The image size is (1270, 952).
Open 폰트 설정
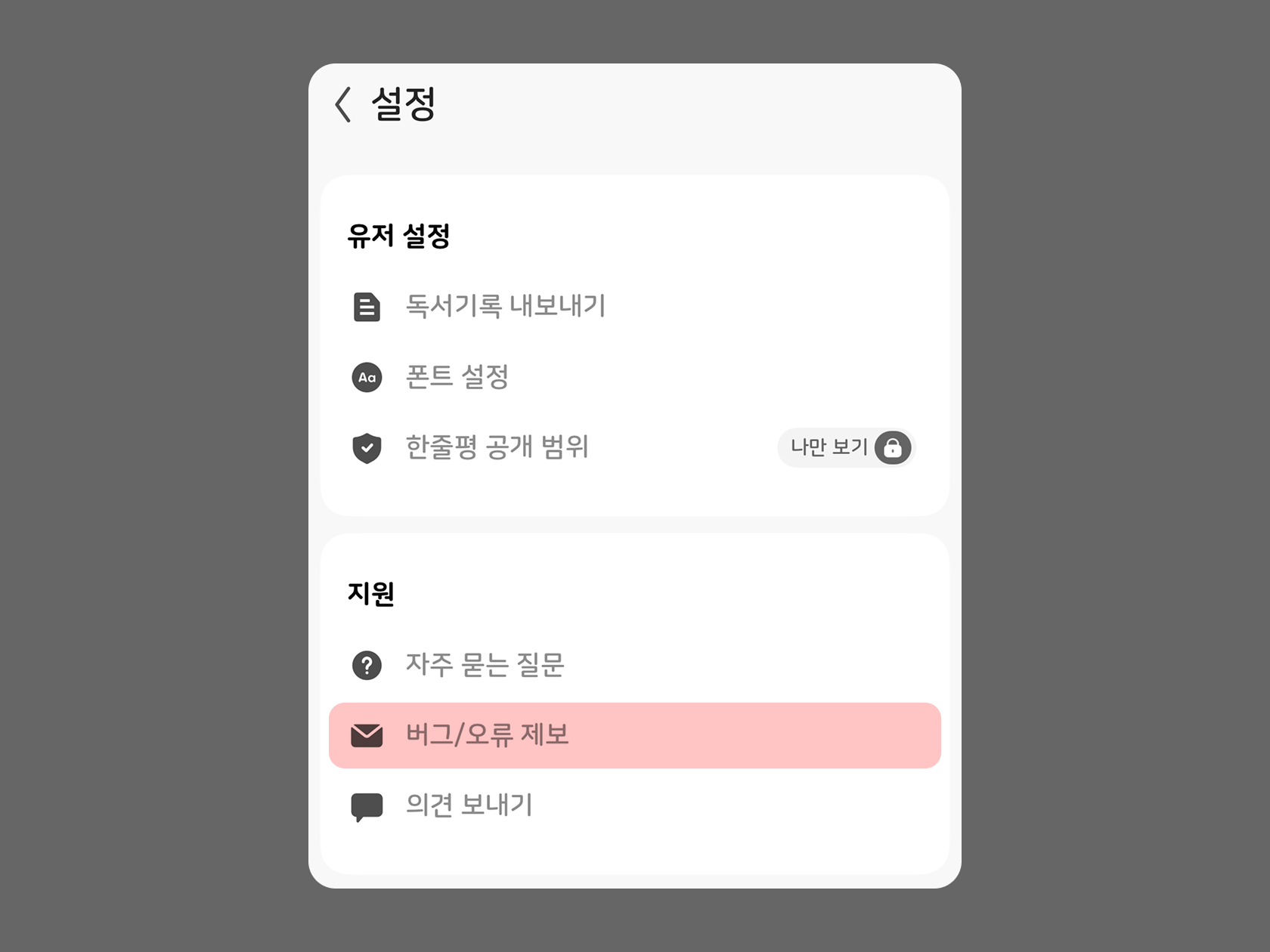[x=457, y=377]
